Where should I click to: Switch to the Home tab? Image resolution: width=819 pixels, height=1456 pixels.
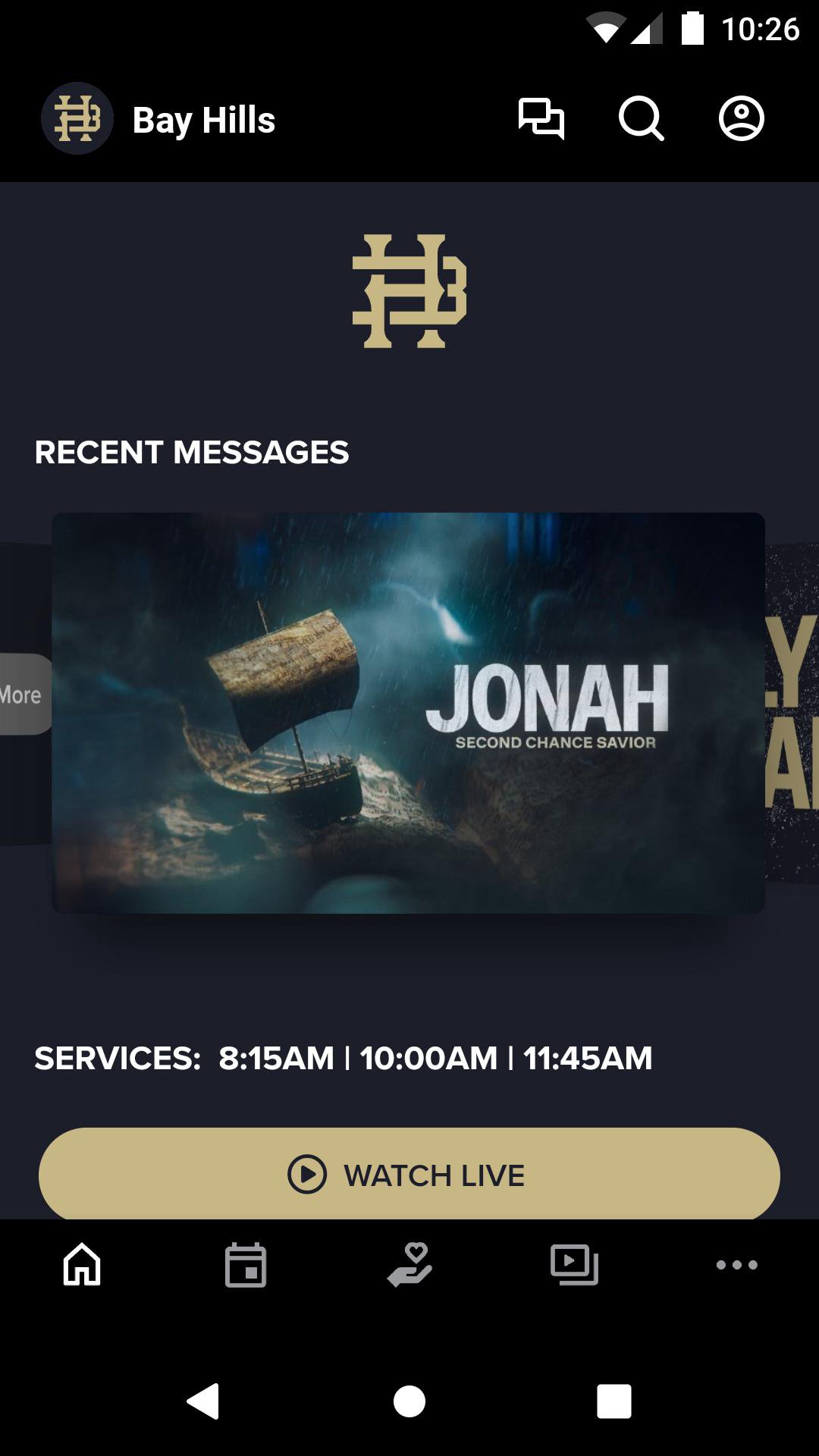[82, 1265]
